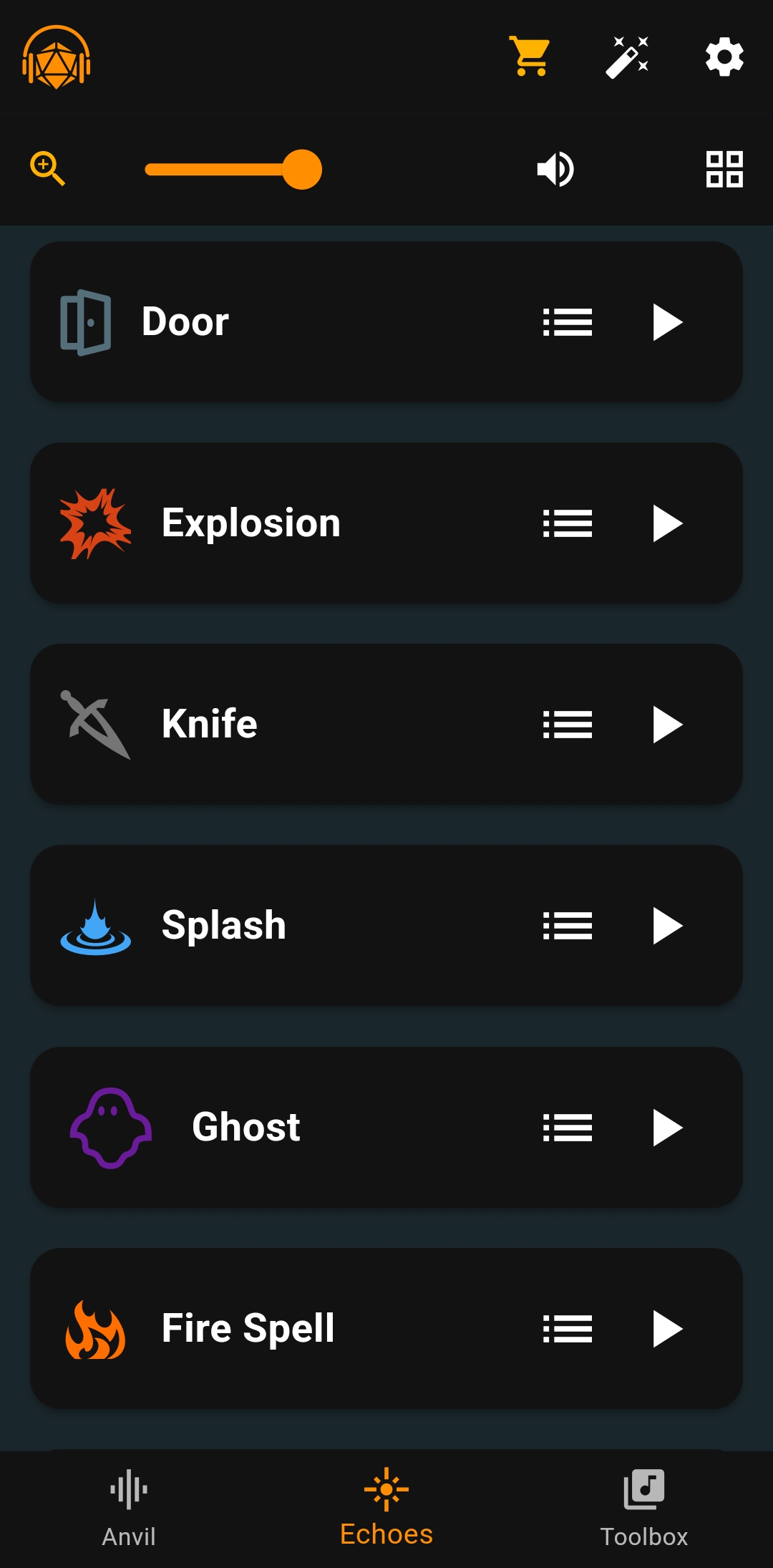Viewport: 773px width, 1568px height.
Task: Select the Echoes tab
Action: coord(386,1507)
